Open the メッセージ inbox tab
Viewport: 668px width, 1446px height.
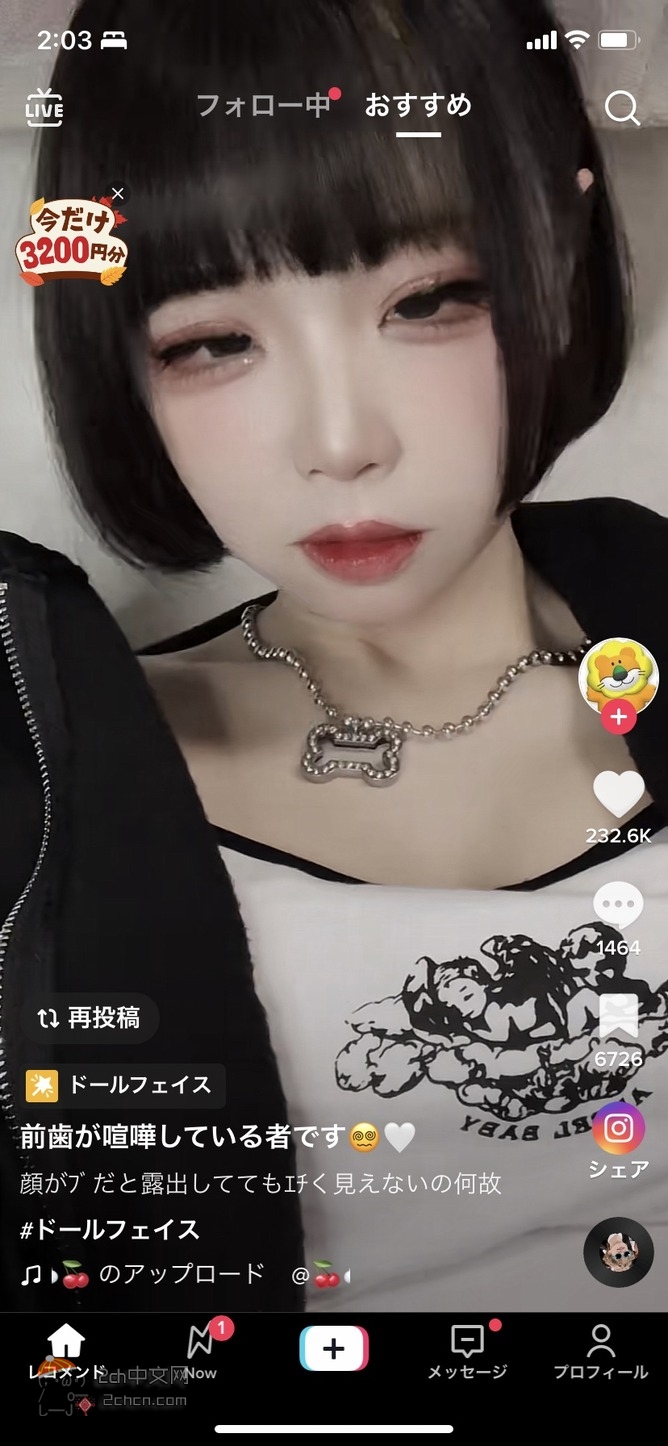coord(467,1352)
